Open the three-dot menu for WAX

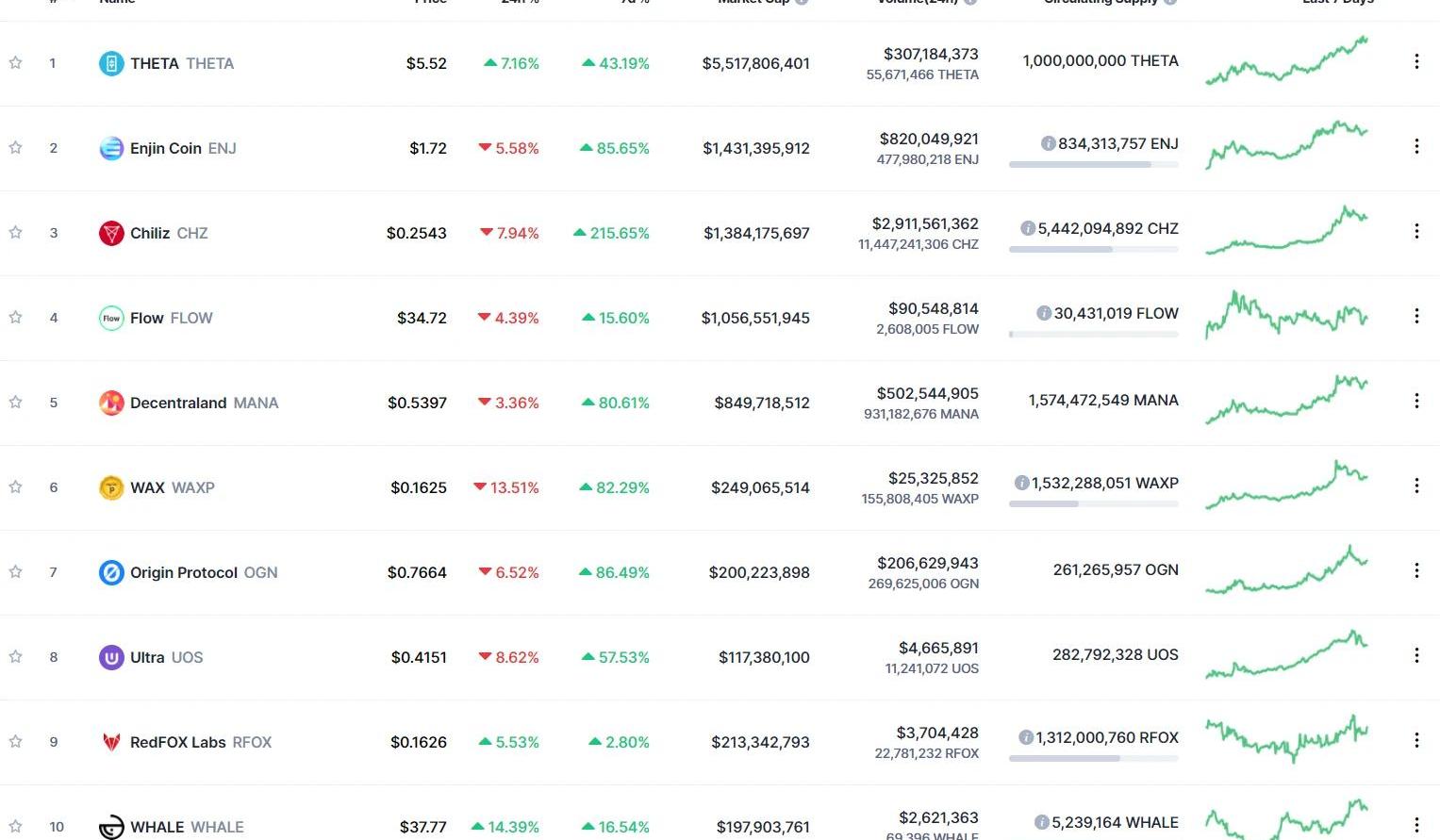1415,486
